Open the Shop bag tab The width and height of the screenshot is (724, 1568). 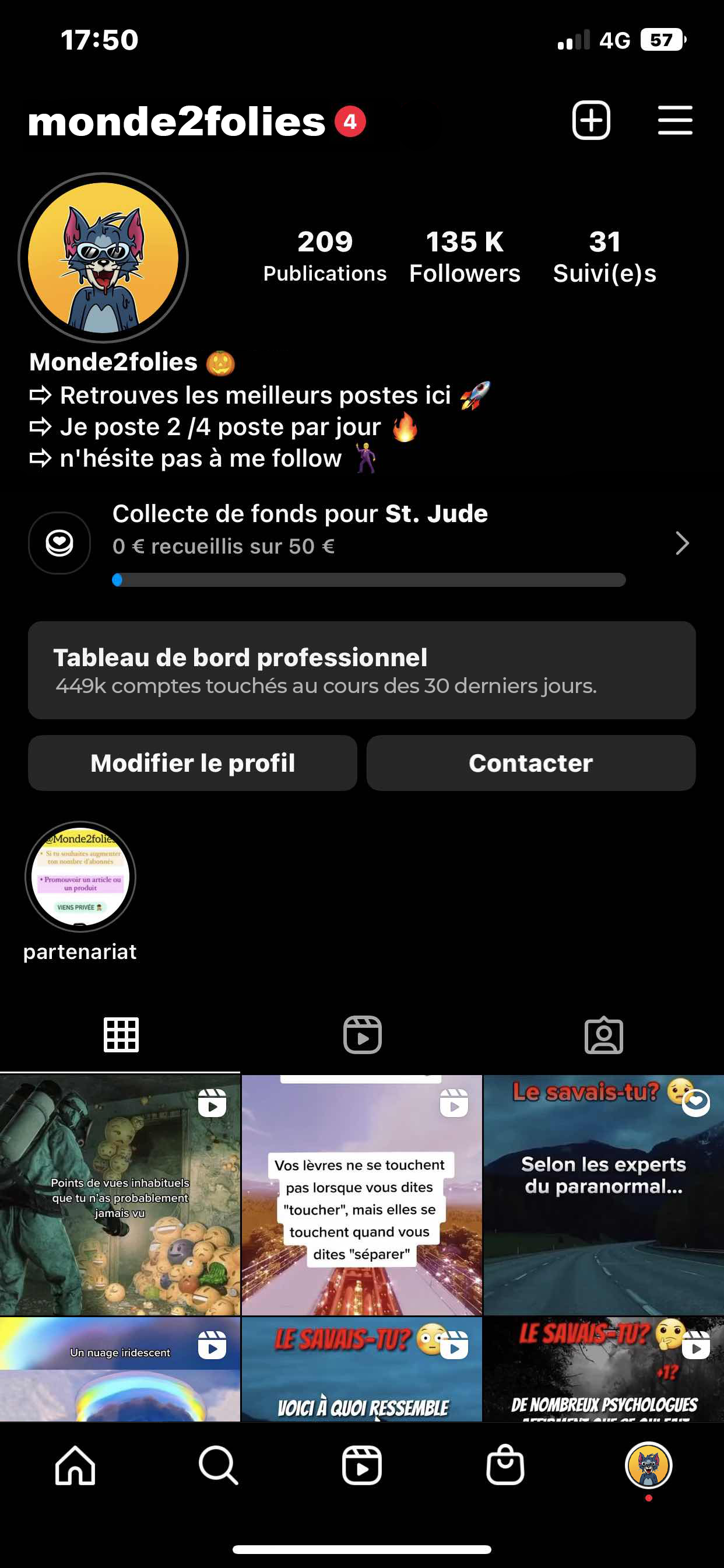pyautogui.click(x=505, y=1465)
